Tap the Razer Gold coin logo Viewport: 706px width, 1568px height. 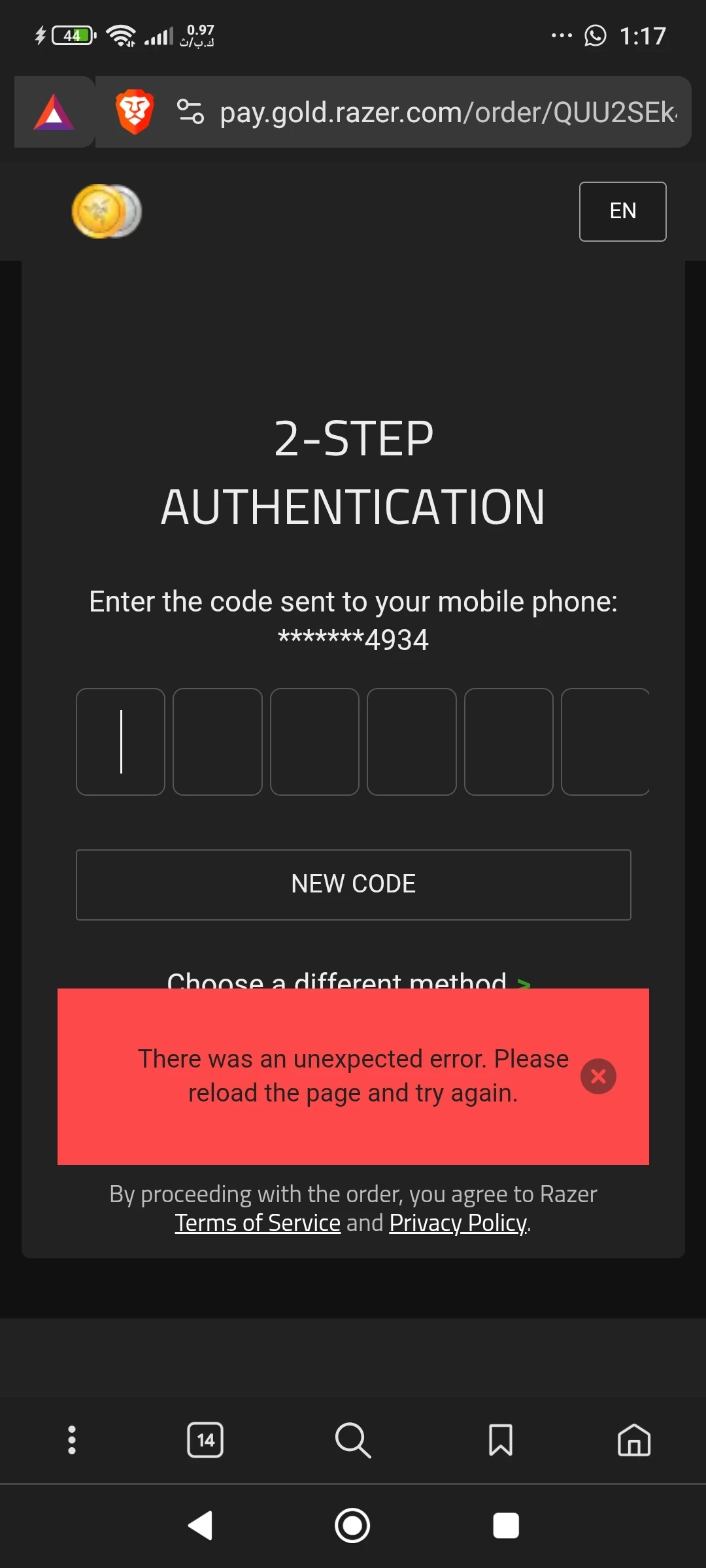click(107, 211)
